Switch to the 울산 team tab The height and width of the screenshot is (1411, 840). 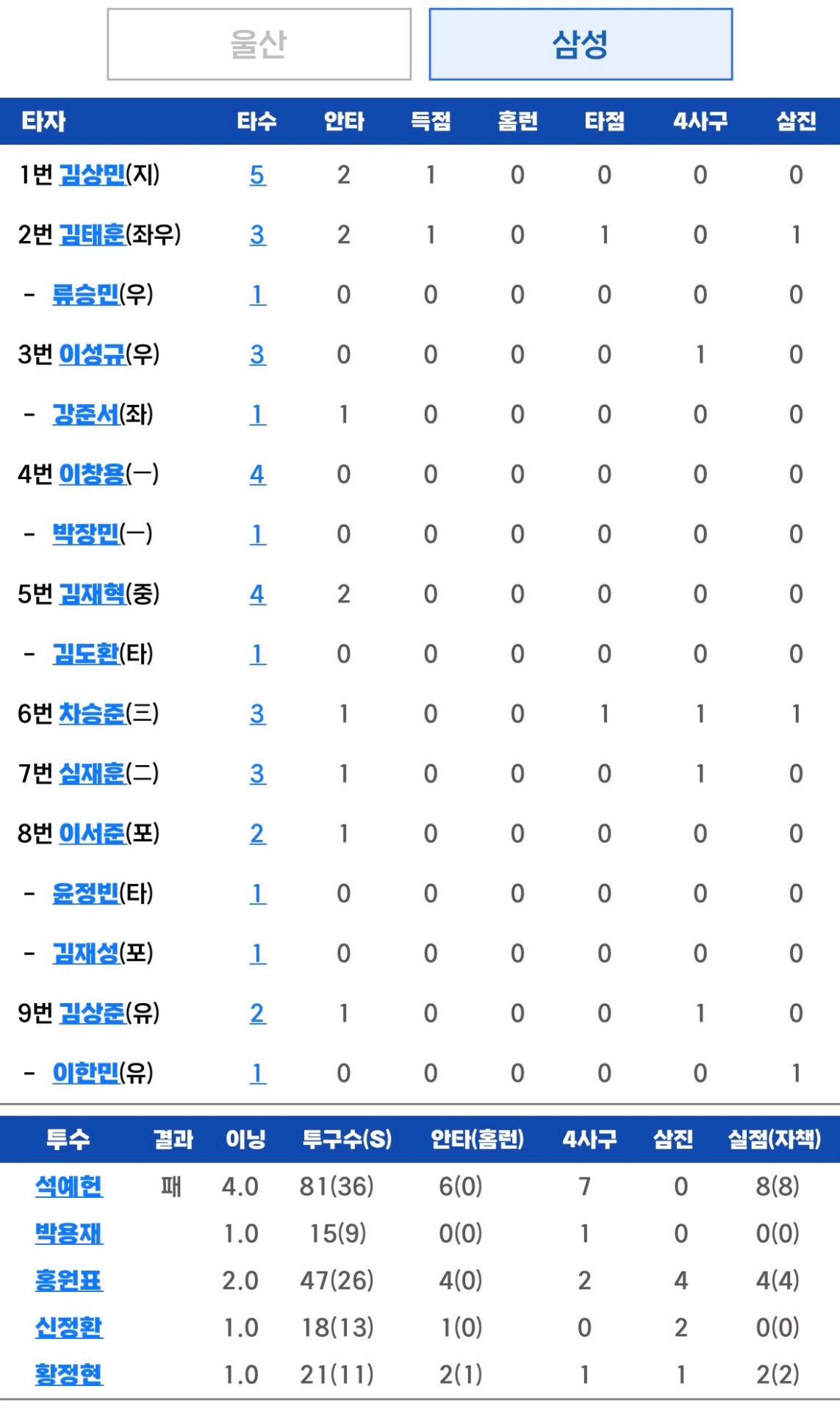pos(259,44)
